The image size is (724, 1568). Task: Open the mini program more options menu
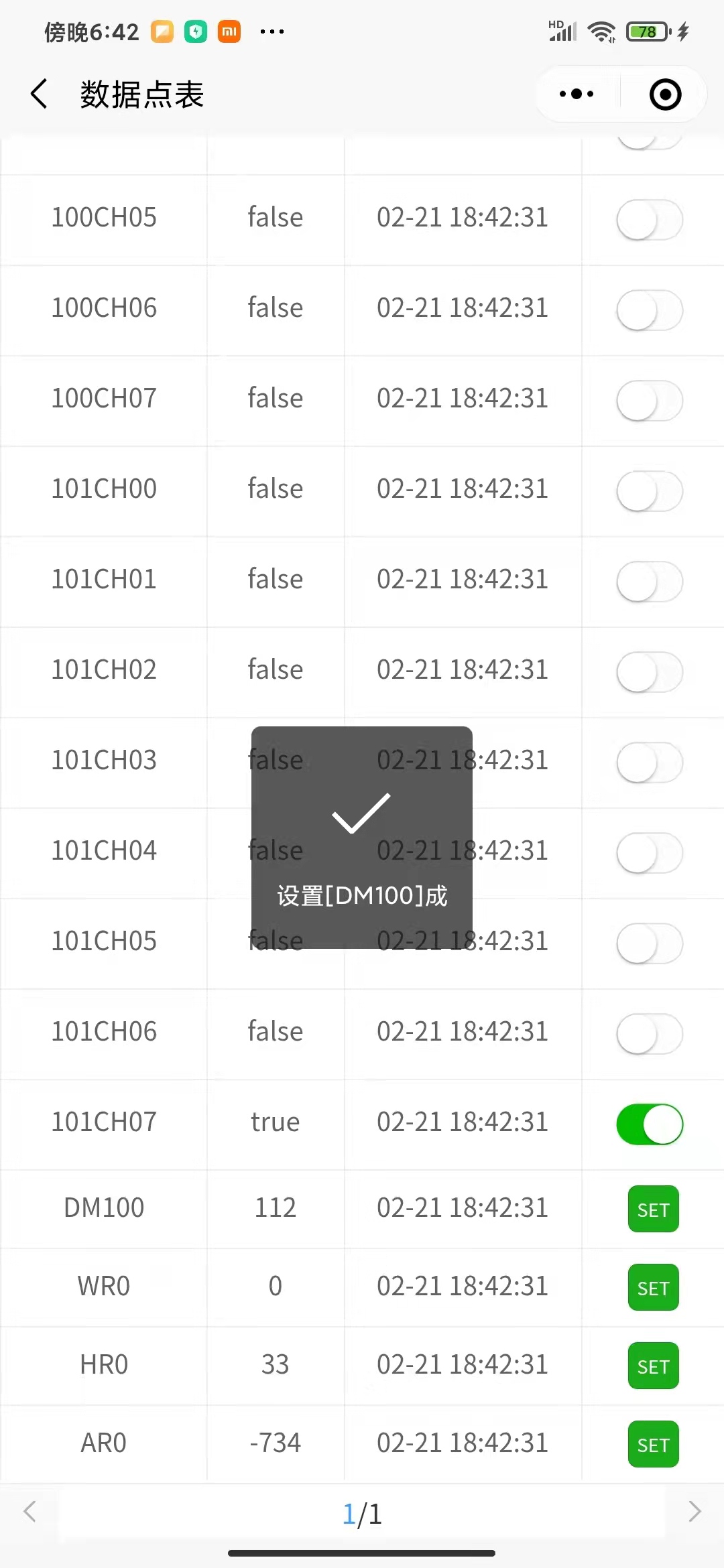[577, 94]
